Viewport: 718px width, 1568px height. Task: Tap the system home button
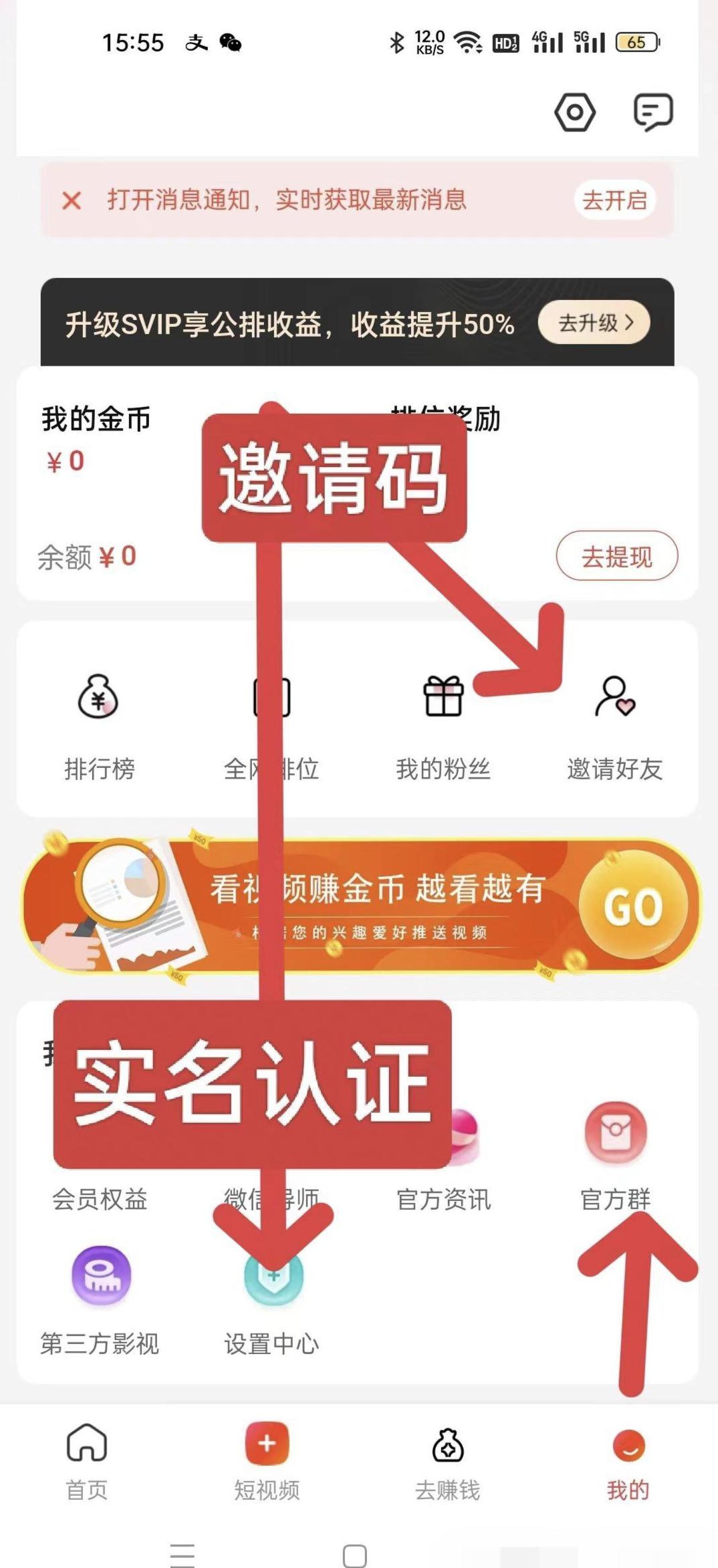(x=354, y=1556)
